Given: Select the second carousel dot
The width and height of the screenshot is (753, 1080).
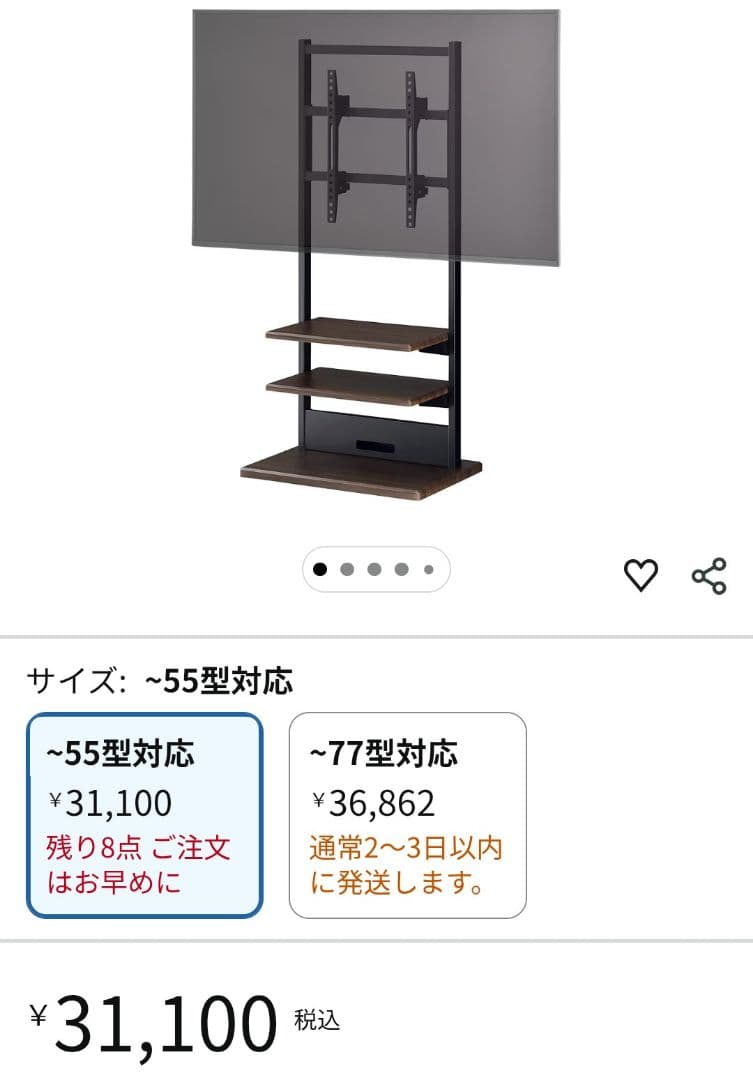Looking at the screenshot, I should point(348,568).
